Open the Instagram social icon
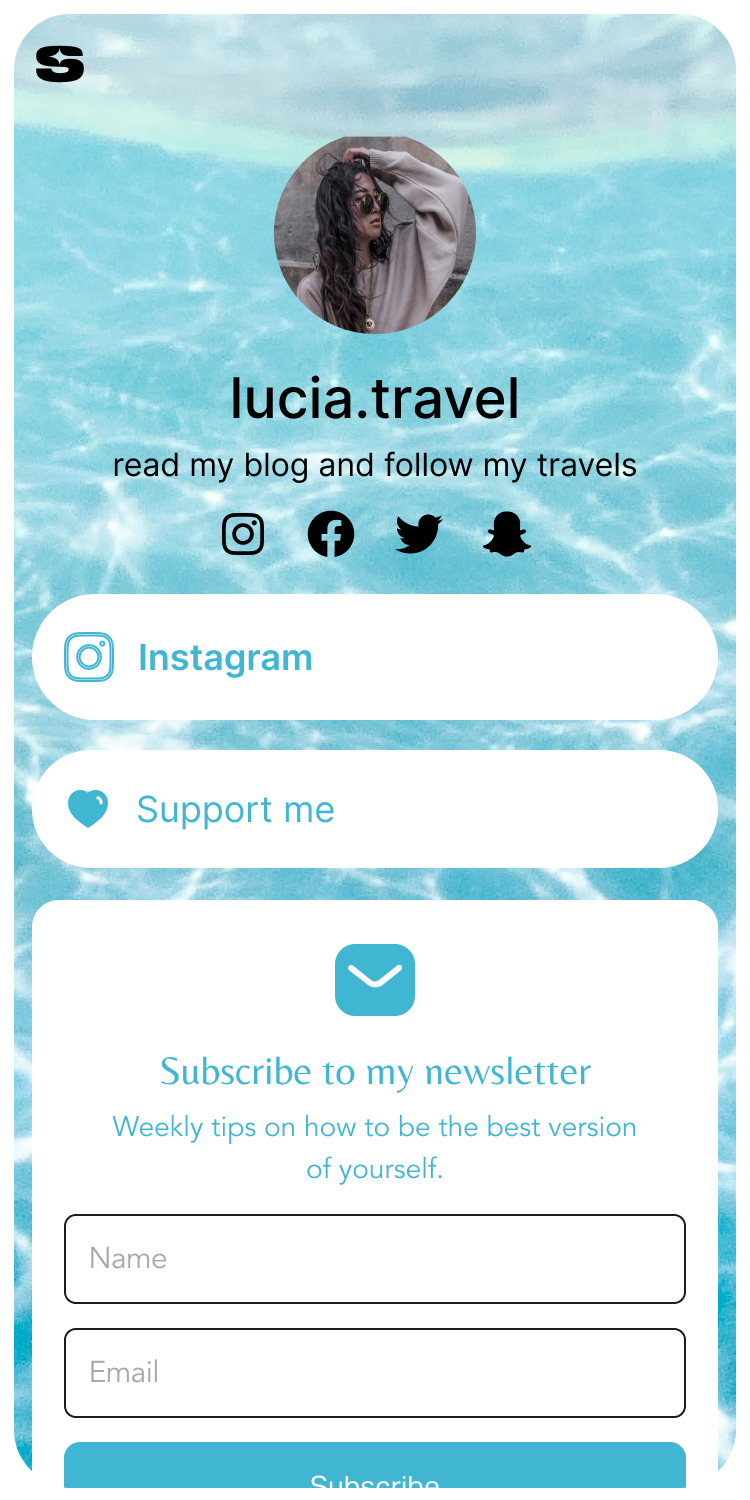The width and height of the screenshot is (750, 1500). (x=243, y=533)
